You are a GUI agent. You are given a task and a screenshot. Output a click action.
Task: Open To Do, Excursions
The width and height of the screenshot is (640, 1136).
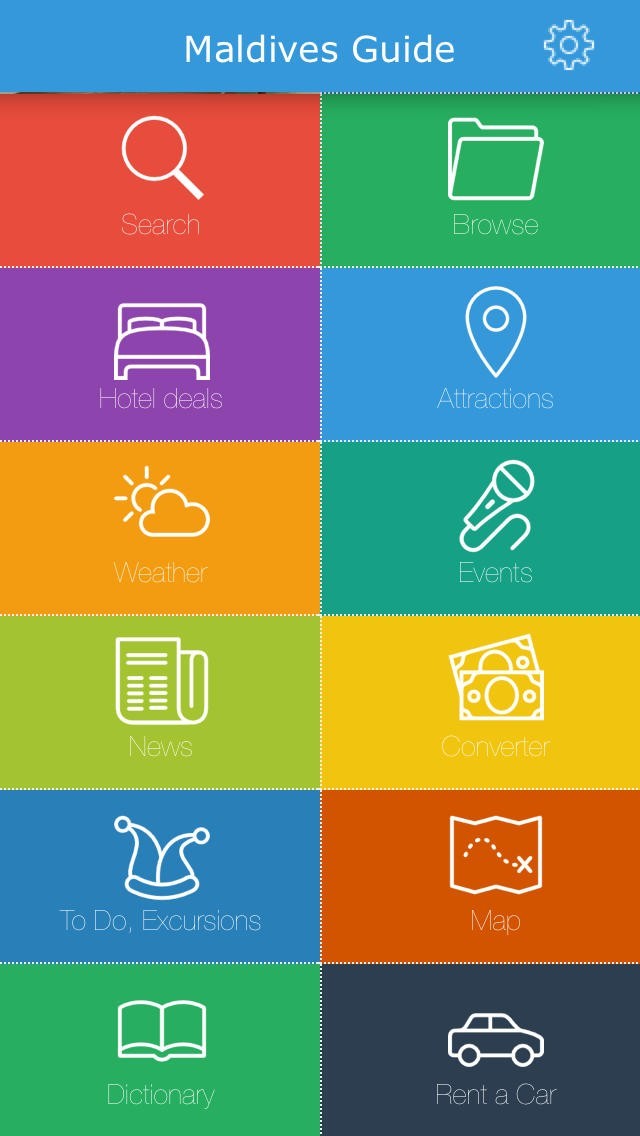[160, 876]
